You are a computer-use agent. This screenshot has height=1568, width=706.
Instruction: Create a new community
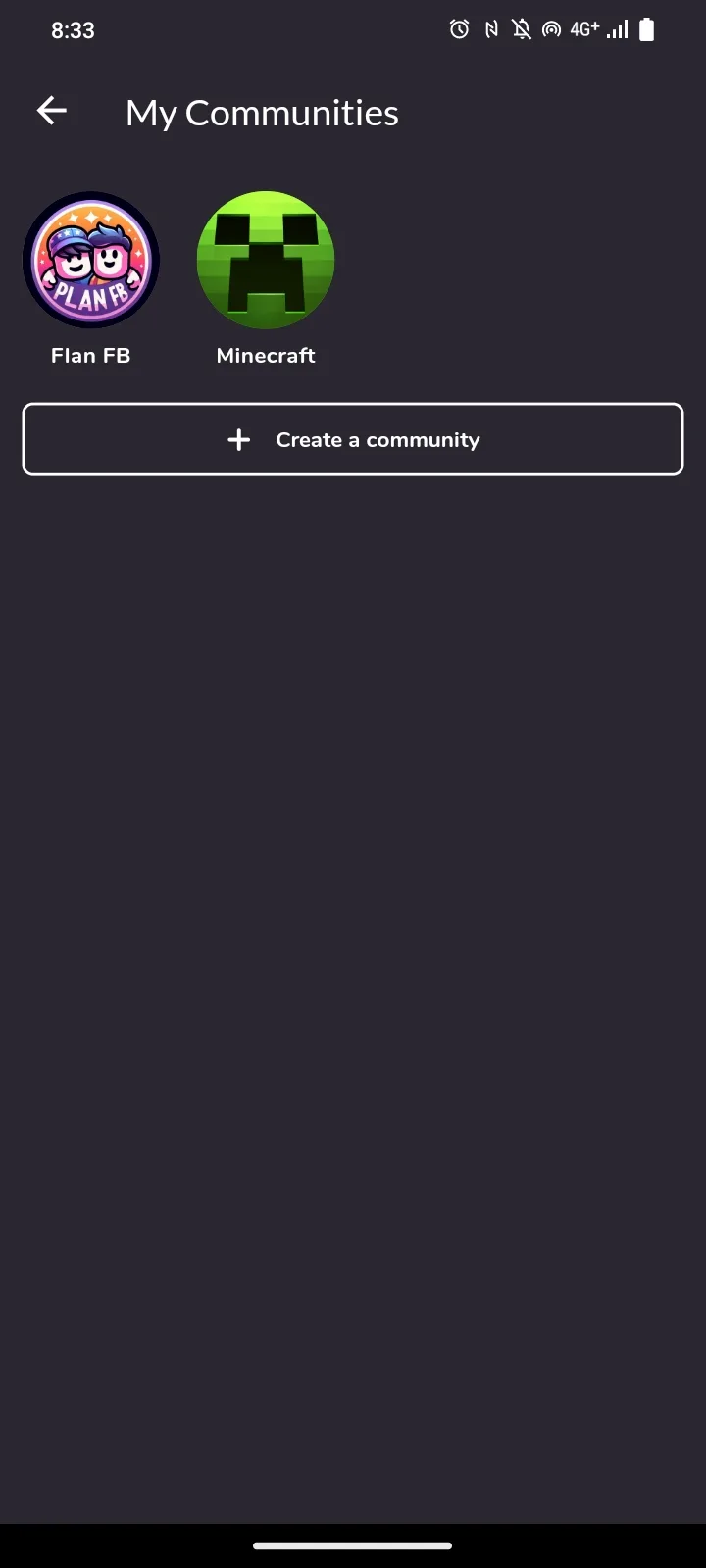[353, 440]
